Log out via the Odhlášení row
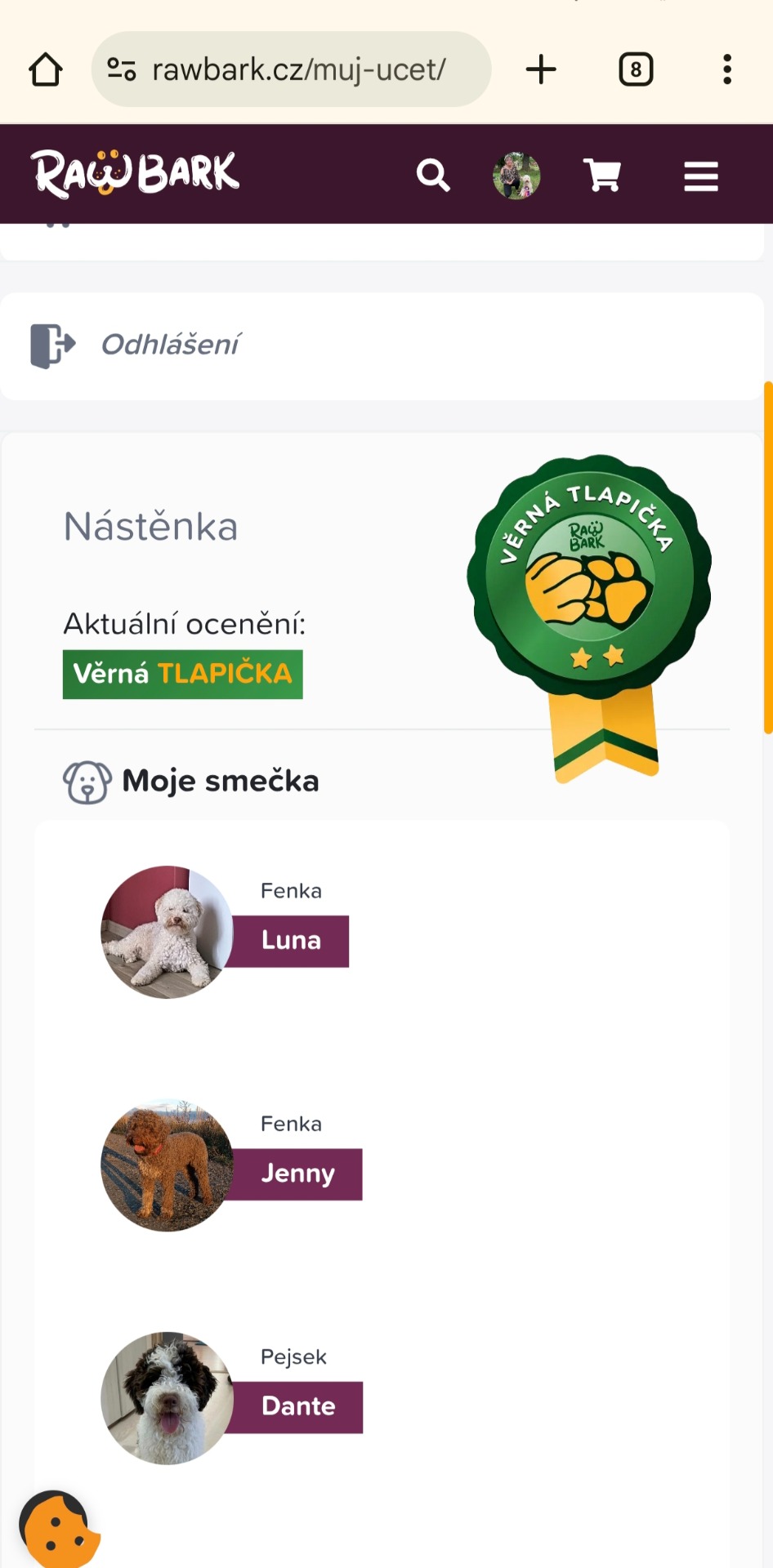 (170, 345)
